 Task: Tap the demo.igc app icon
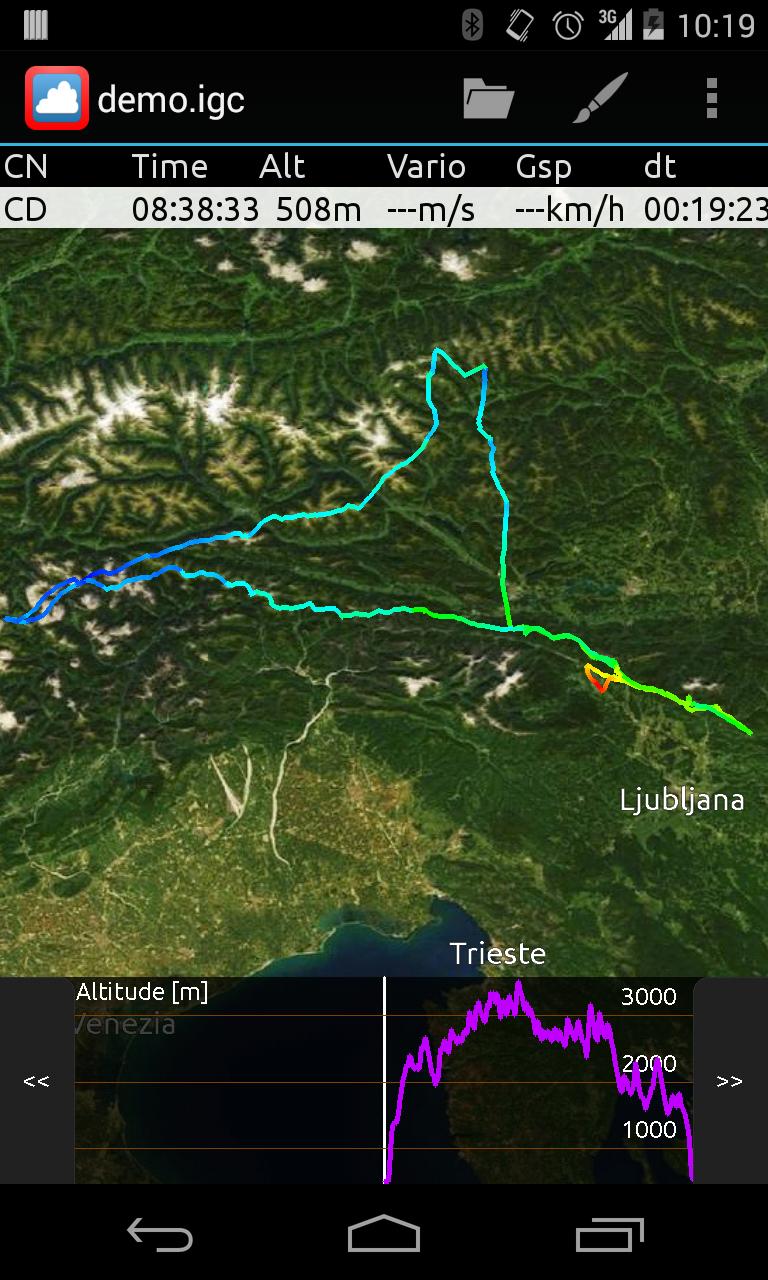coord(57,98)
